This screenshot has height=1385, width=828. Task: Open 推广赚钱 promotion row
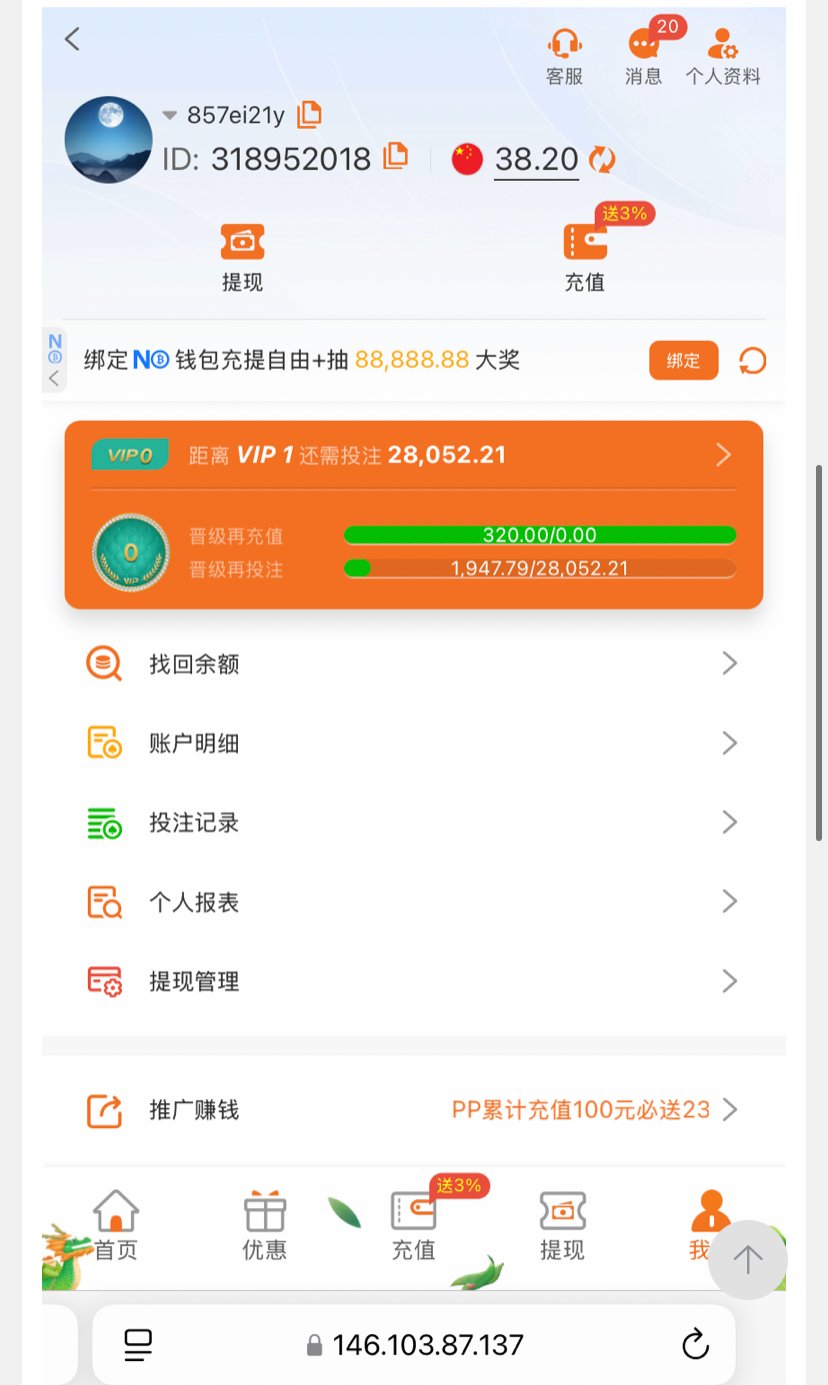(x=413, y=1110)
